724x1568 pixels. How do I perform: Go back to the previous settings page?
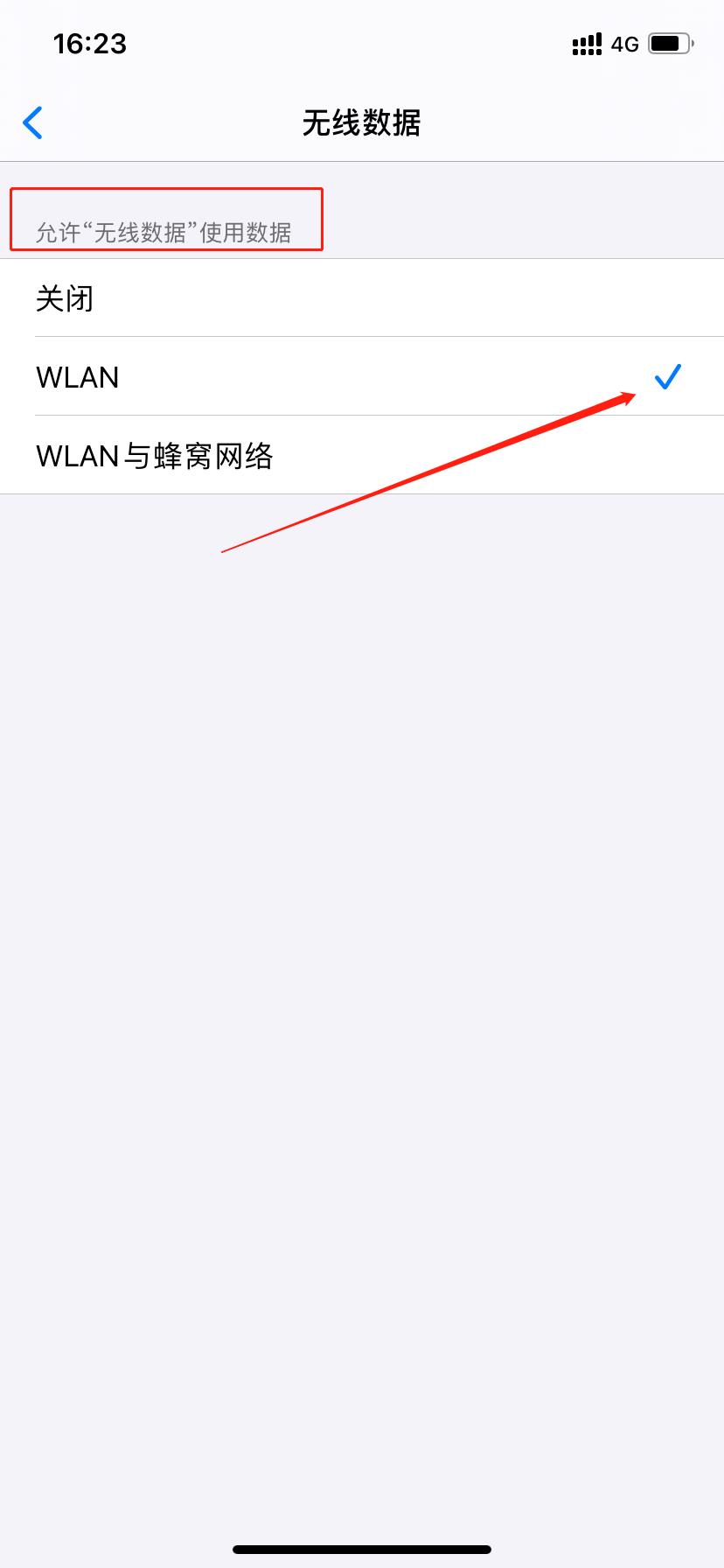33,122
